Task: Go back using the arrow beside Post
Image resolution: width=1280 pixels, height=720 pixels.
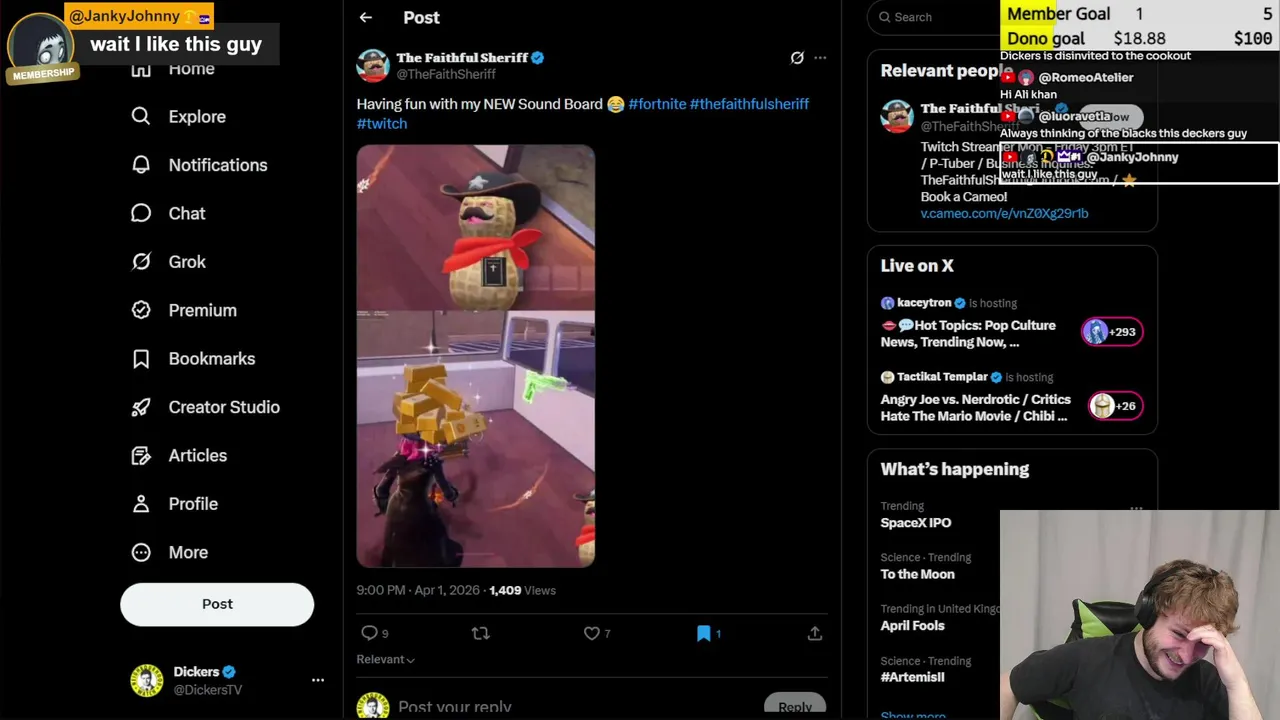Action: coord(366,17)
